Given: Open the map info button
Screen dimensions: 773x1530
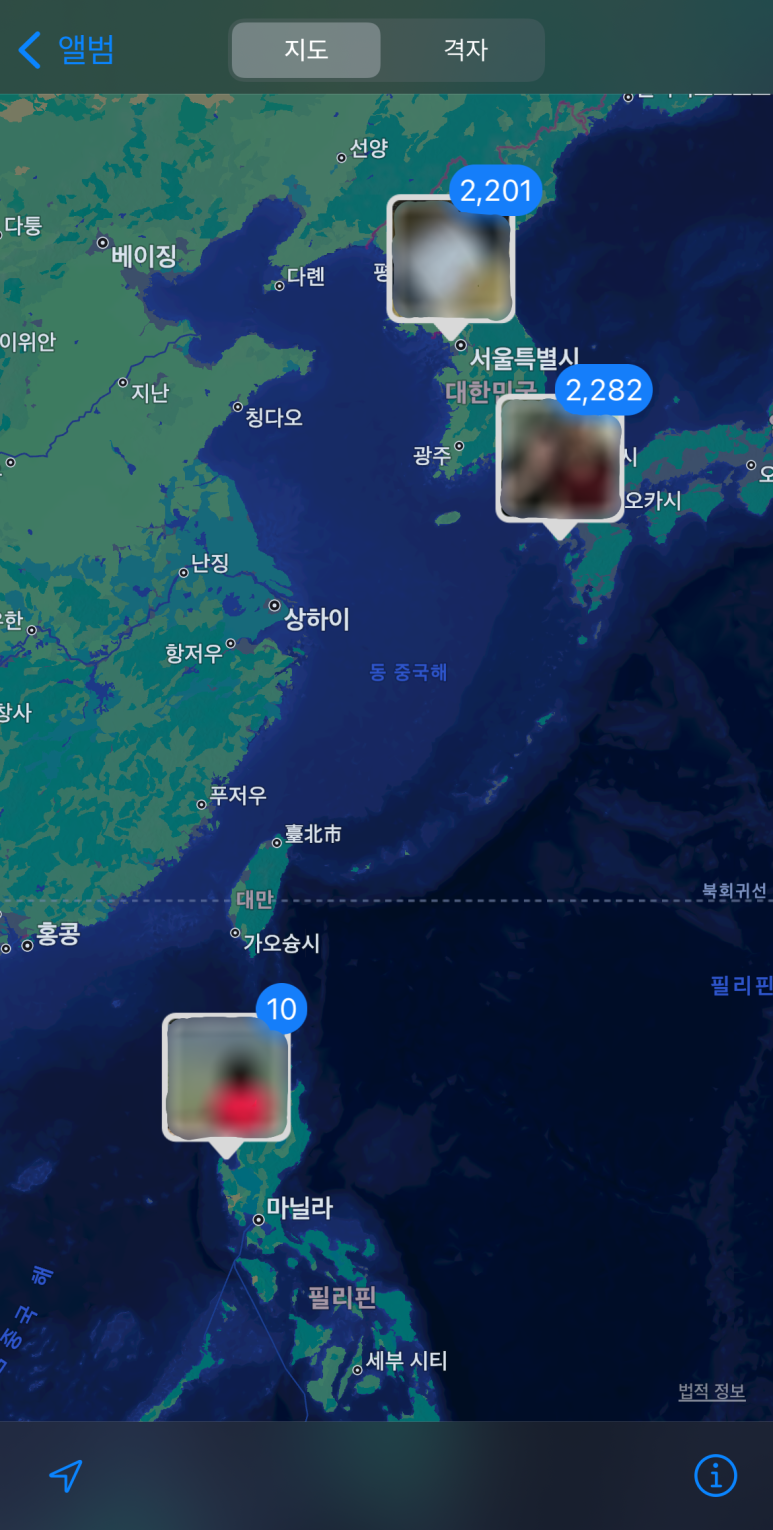Looking at the screenshot, I should pos(715,1475).
